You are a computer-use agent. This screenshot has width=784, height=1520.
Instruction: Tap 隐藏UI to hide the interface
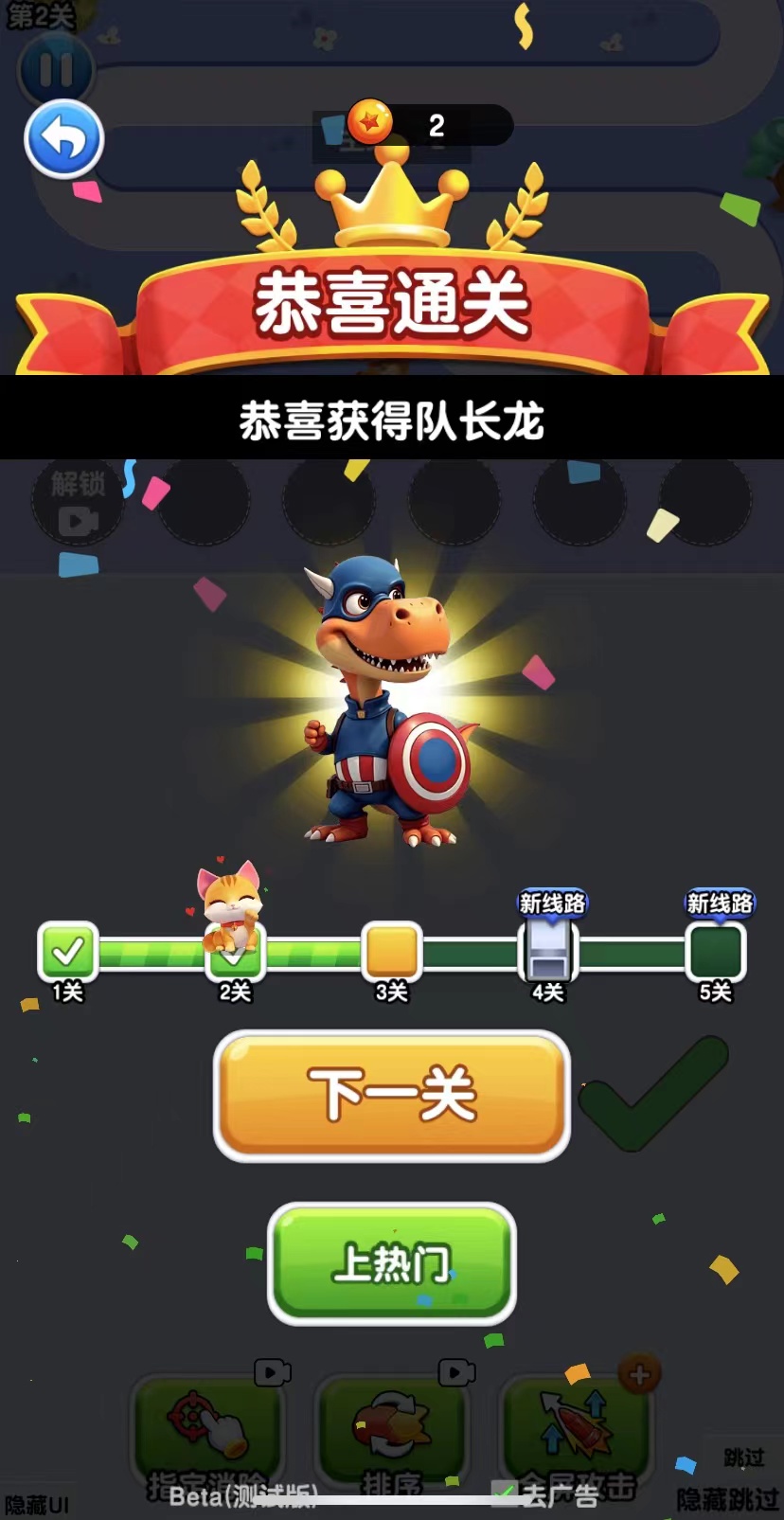(x=38, y=1505)
